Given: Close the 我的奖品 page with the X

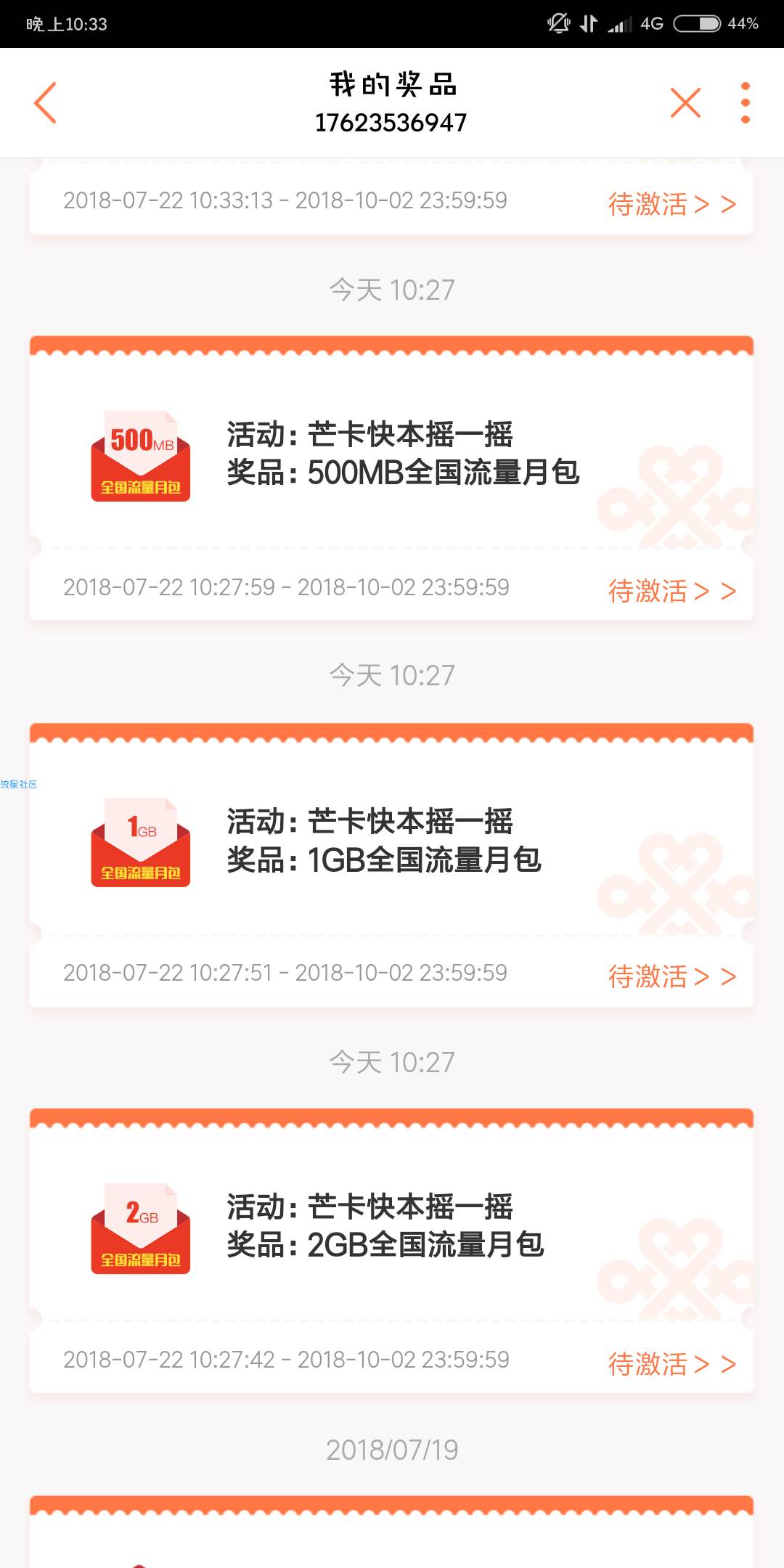Looking at the screenshot, I should tap(685, 102).
